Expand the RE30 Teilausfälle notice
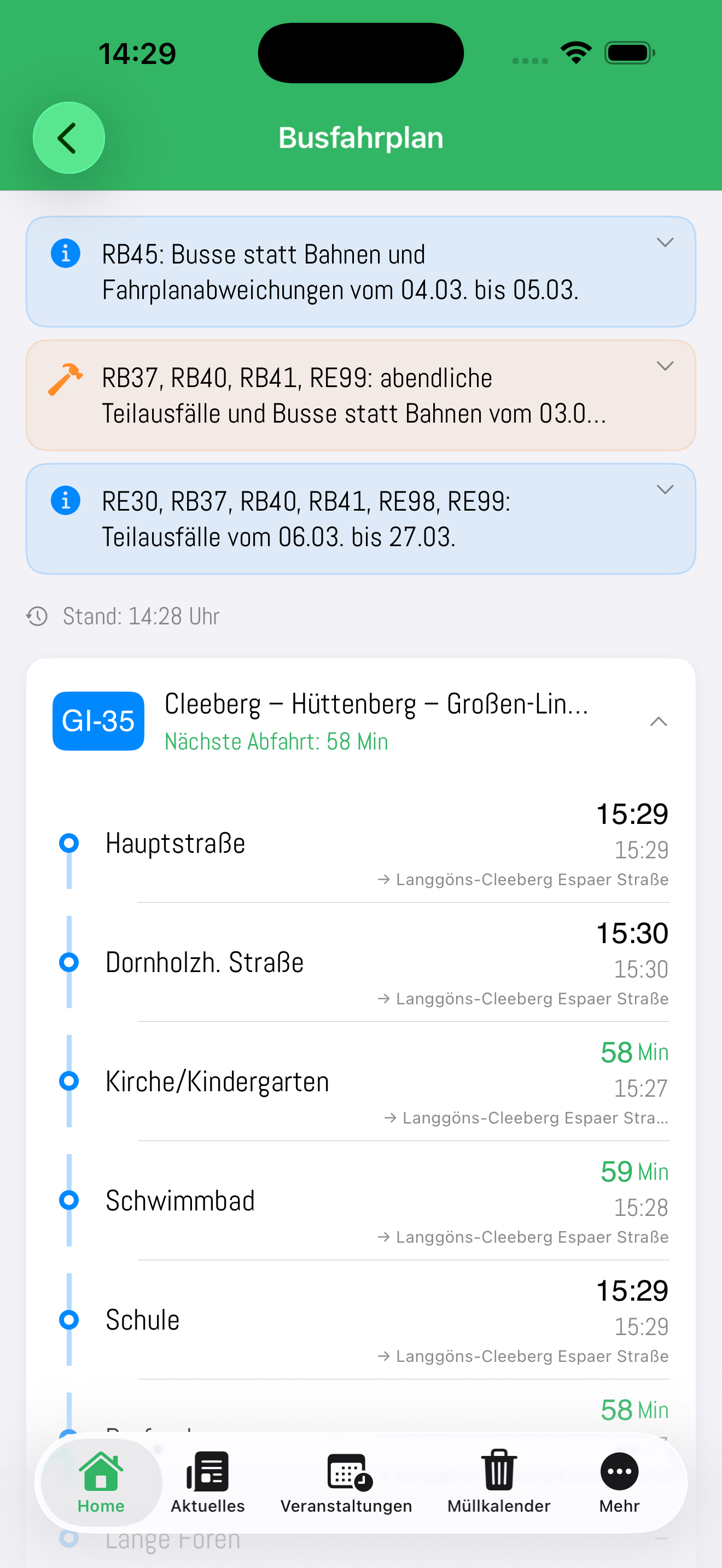 (x=665, y=489)
